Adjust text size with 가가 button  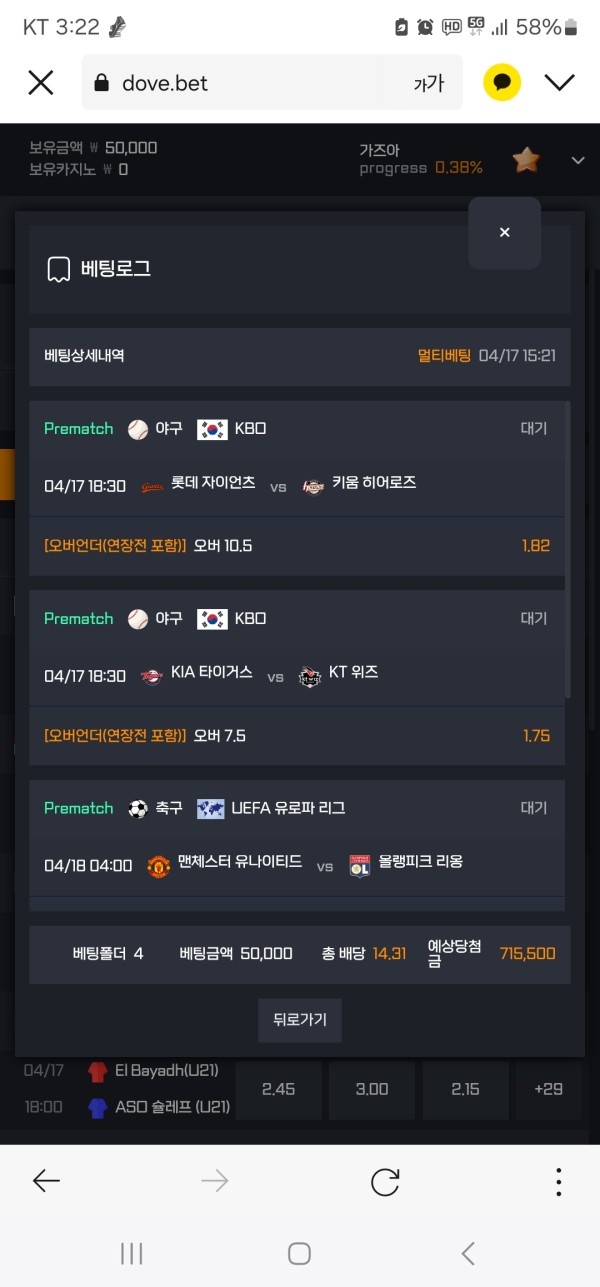(x=428, y=83)
